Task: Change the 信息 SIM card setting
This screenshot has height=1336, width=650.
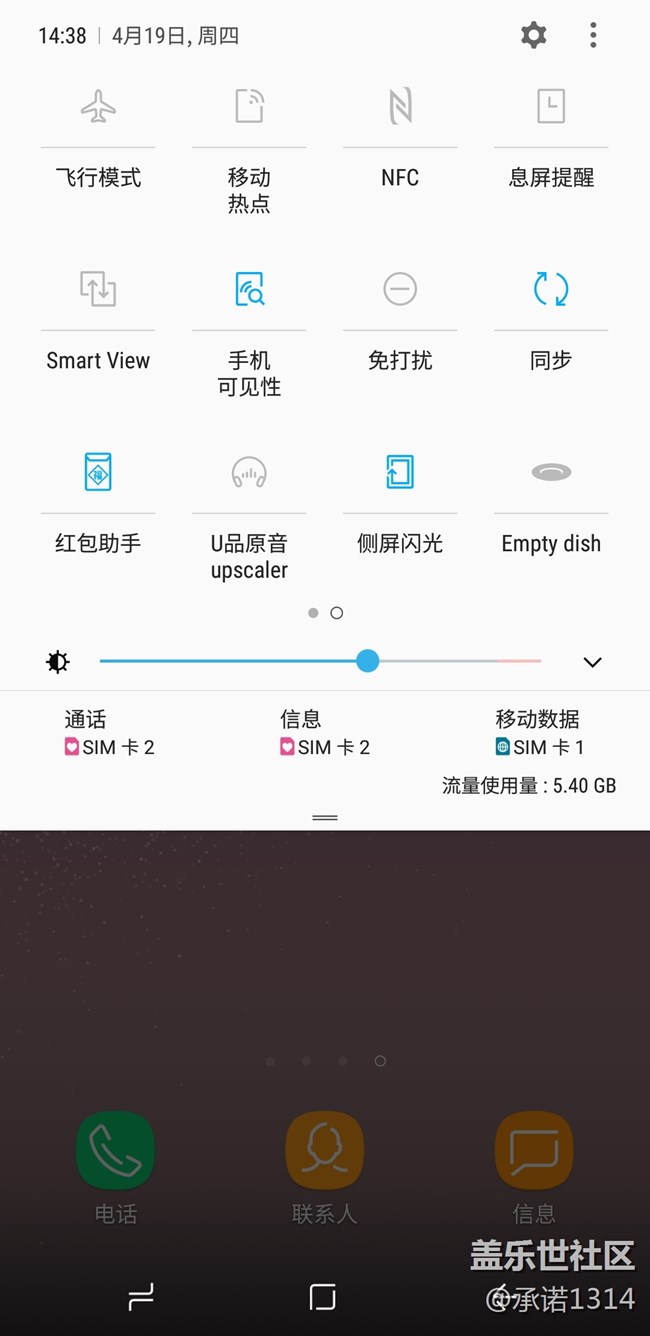Action: pyautogui.click(x=325, y=733)
